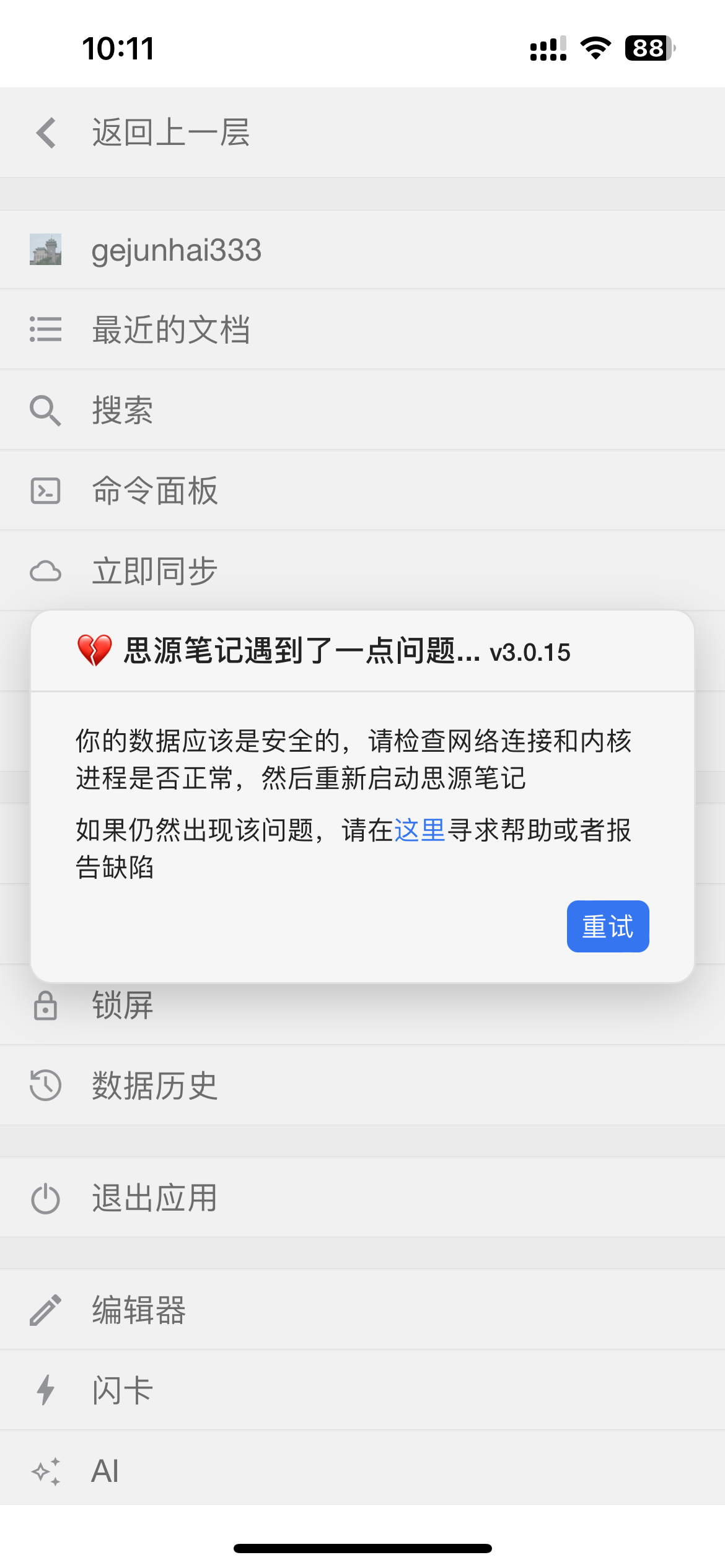Tap the lightning icon for 闪卡 flashcards
Image resolution: width=725 pixels, height=1568 pixels.
click(45, 1389)
